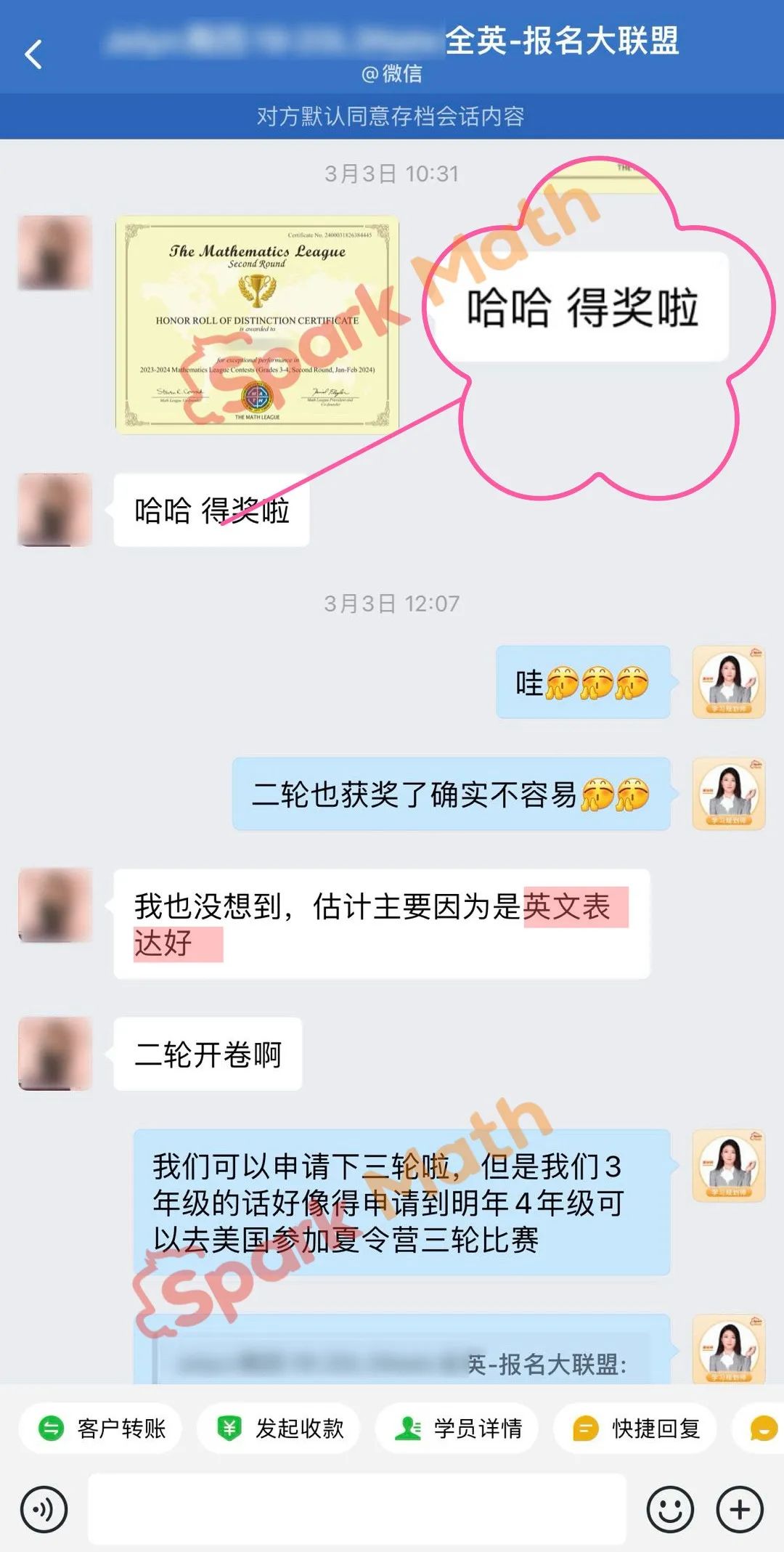
Task: View 学员详情 student details
Action: point(457,1429)
